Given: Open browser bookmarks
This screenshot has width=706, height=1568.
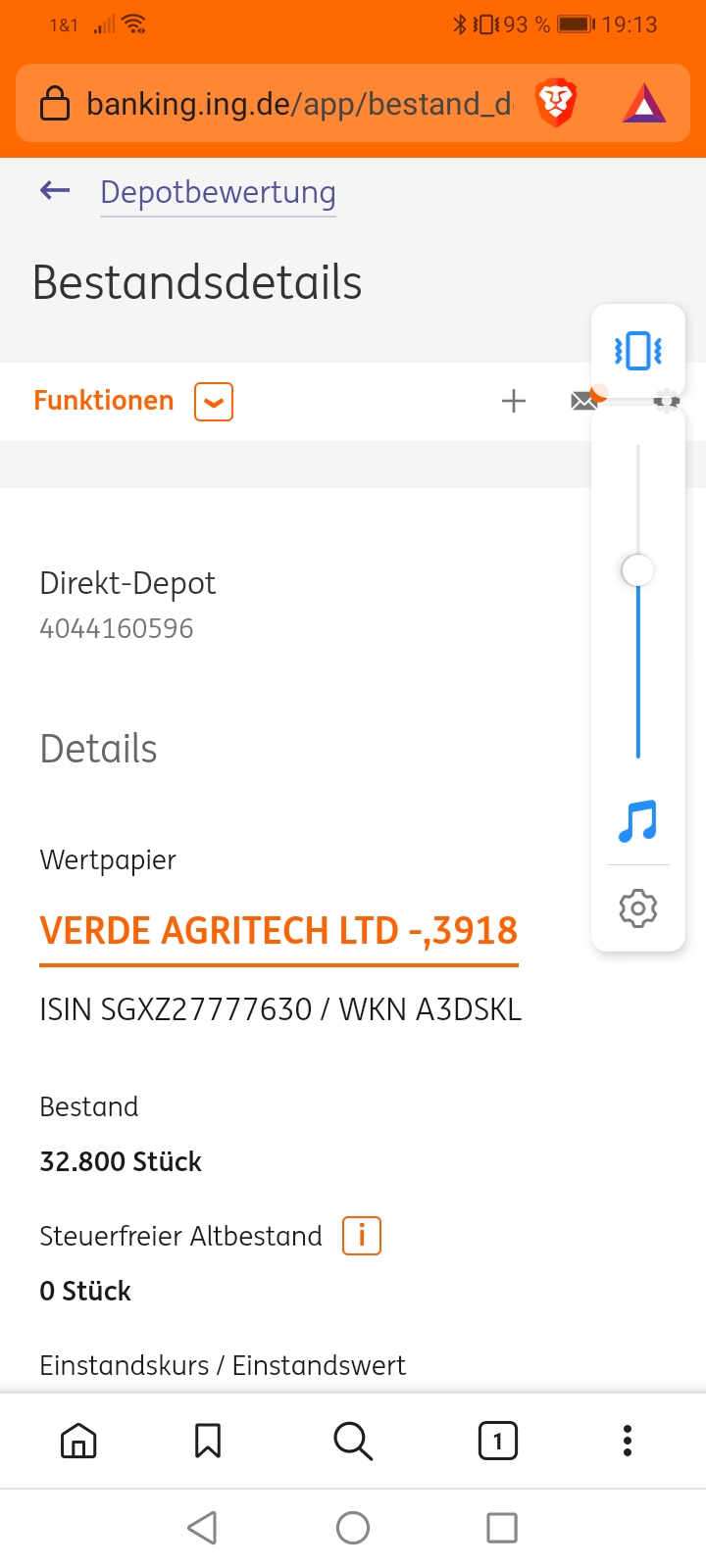Looking at the screenshot, I should click(x=208, y=1441).
